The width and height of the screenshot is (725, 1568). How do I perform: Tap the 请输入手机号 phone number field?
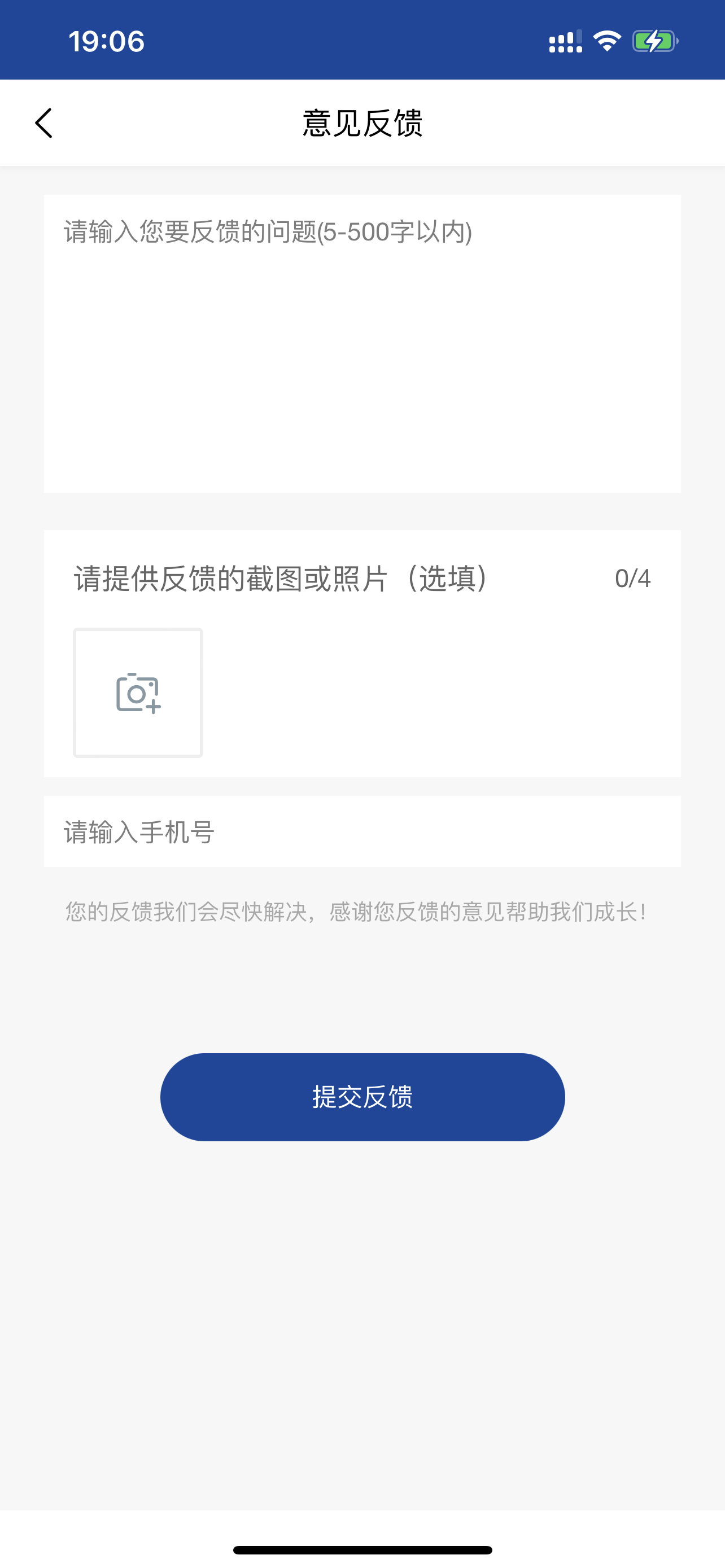coord(362,831)
